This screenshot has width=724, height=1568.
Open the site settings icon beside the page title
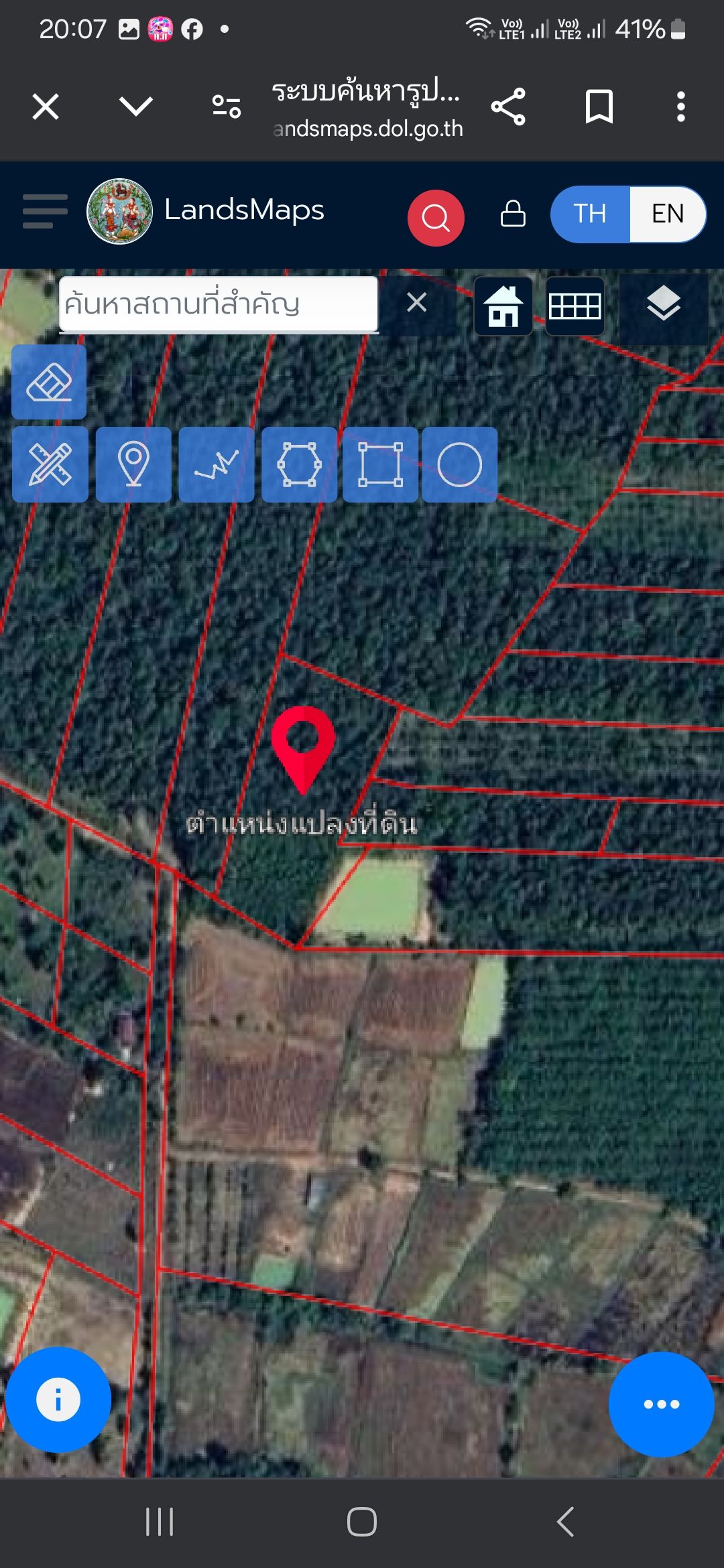click(226, 107)
